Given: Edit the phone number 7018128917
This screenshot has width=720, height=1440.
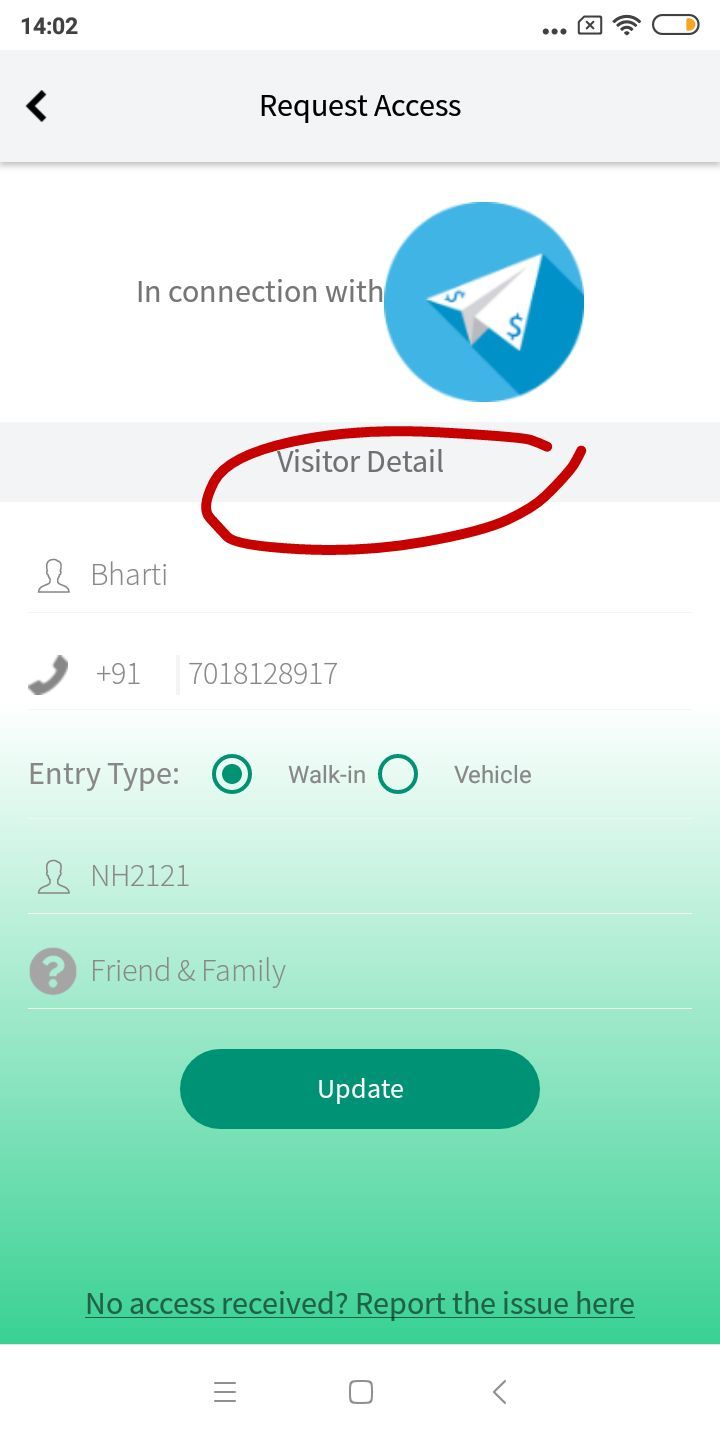Looking at the screenshot, I should [430, 674].
